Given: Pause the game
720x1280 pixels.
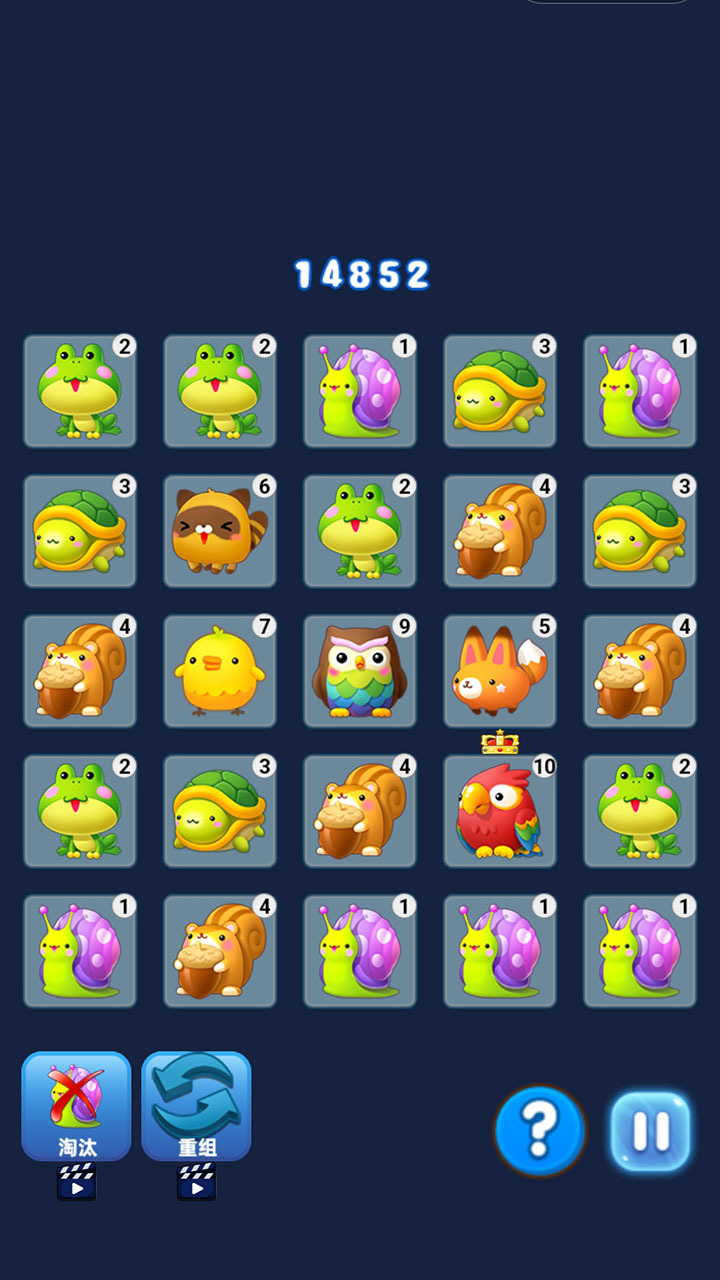Looking at the screenshot, I should 651,1131.
